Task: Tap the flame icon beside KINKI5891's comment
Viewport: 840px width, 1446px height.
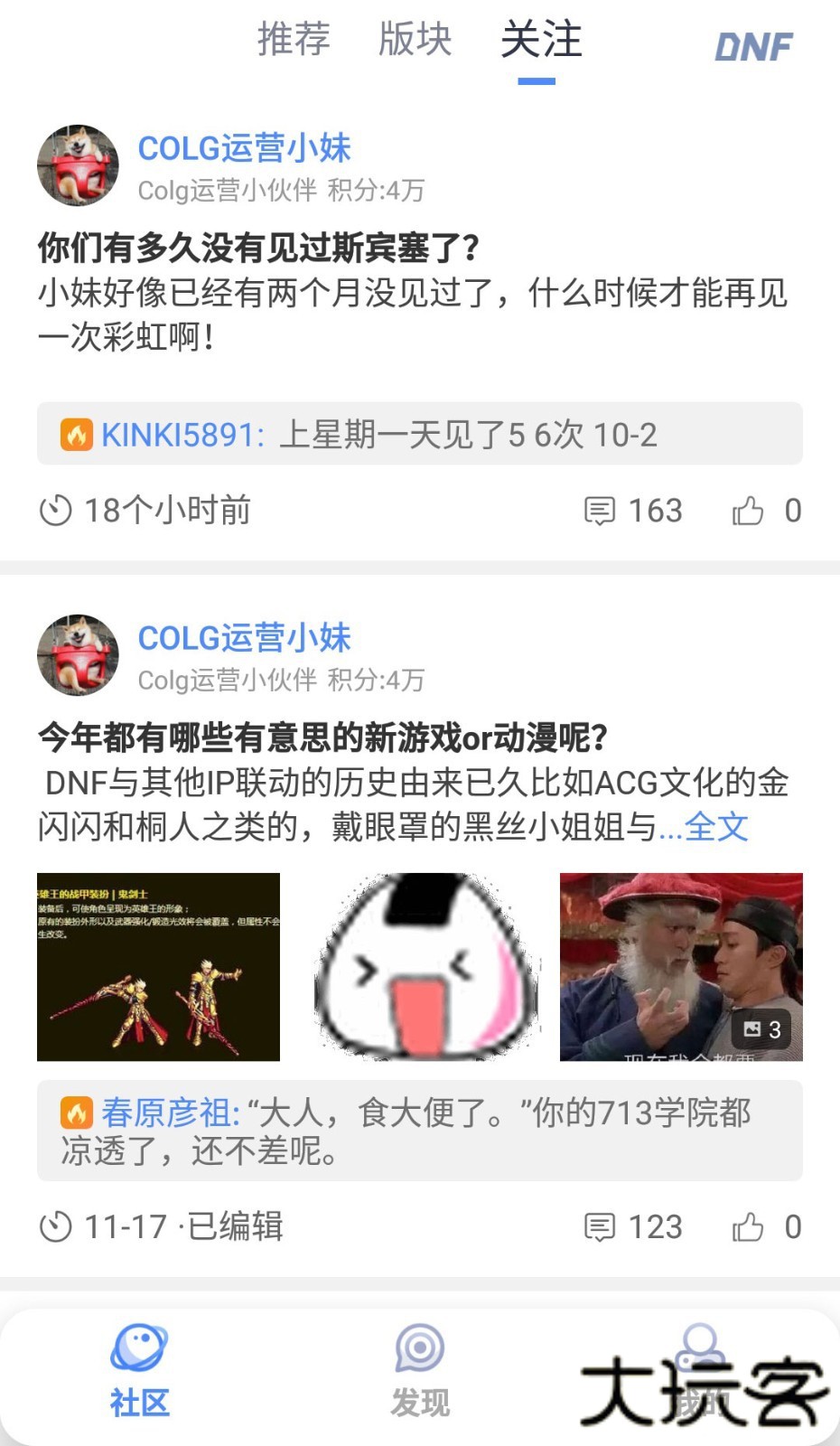Action: tap(76, 435)
